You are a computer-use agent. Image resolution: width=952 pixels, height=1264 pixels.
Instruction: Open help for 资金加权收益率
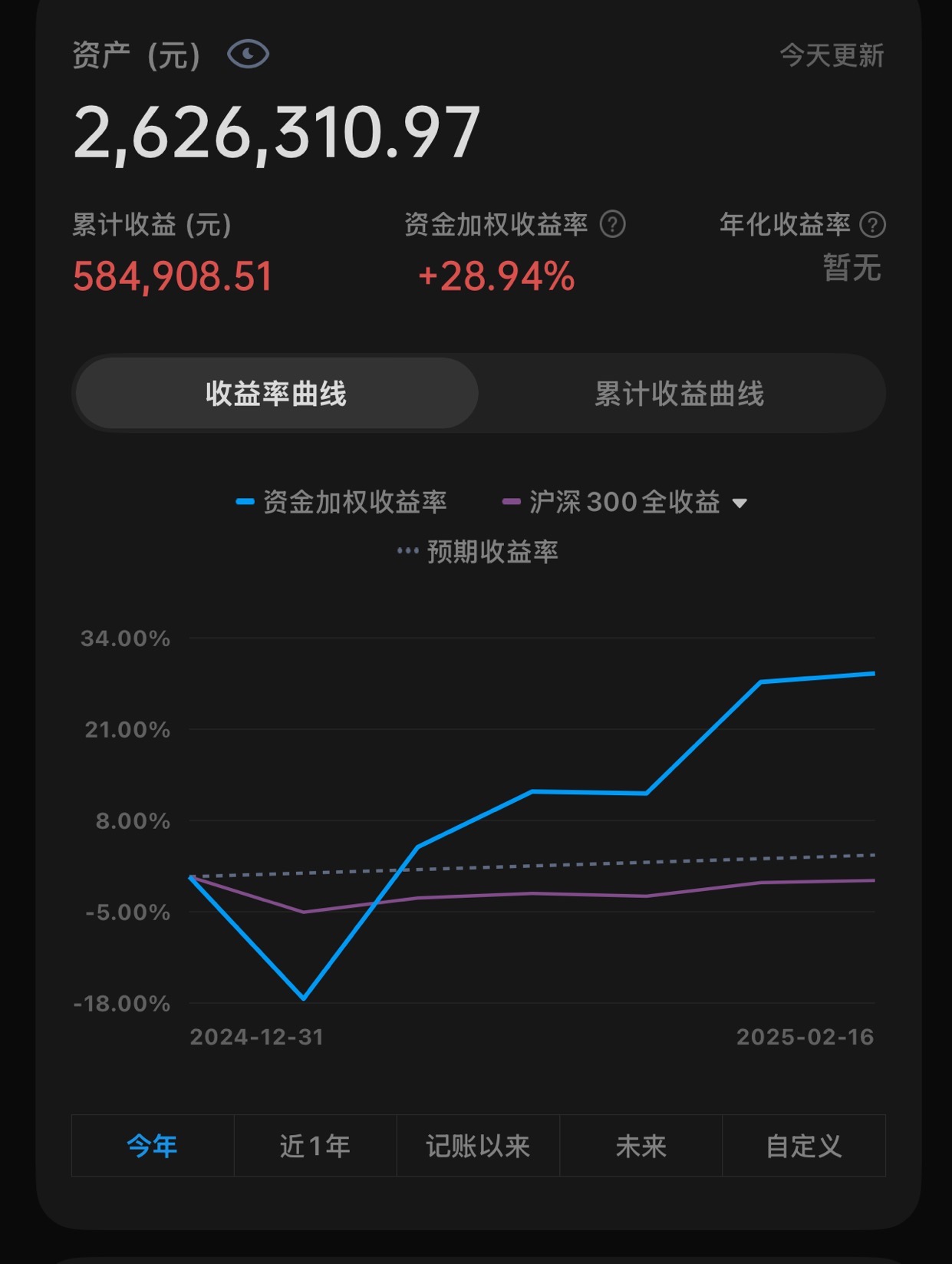pyautogui.click(x=612, y=225)
